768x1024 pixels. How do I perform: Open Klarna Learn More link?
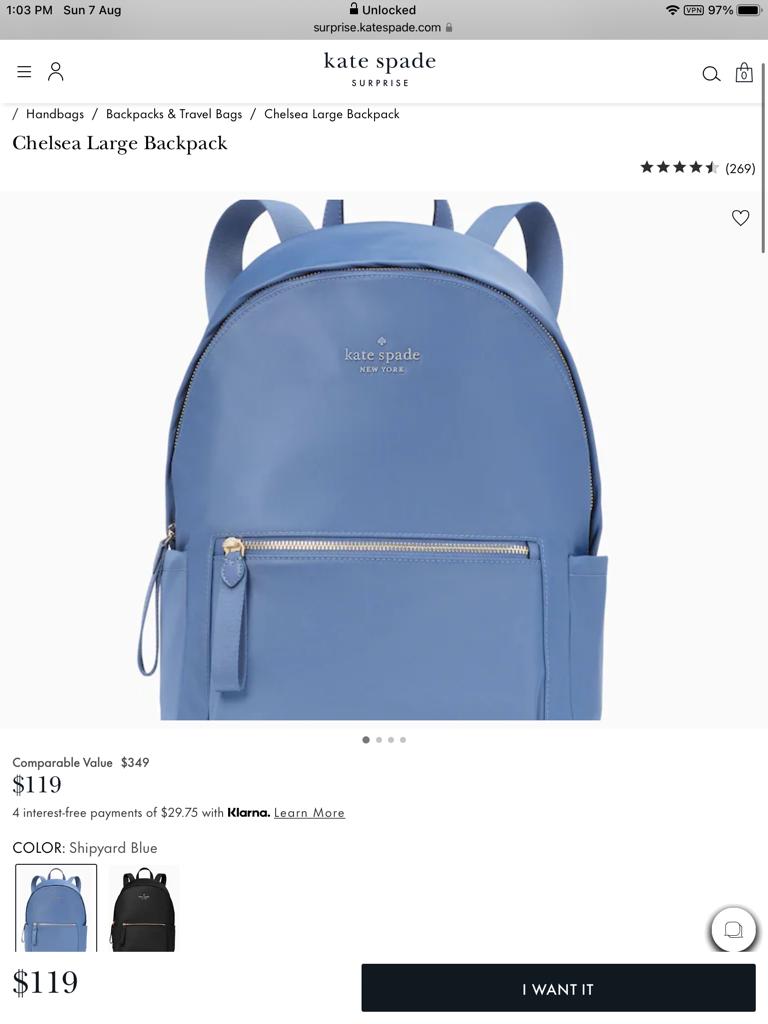[x=309, y=813]
